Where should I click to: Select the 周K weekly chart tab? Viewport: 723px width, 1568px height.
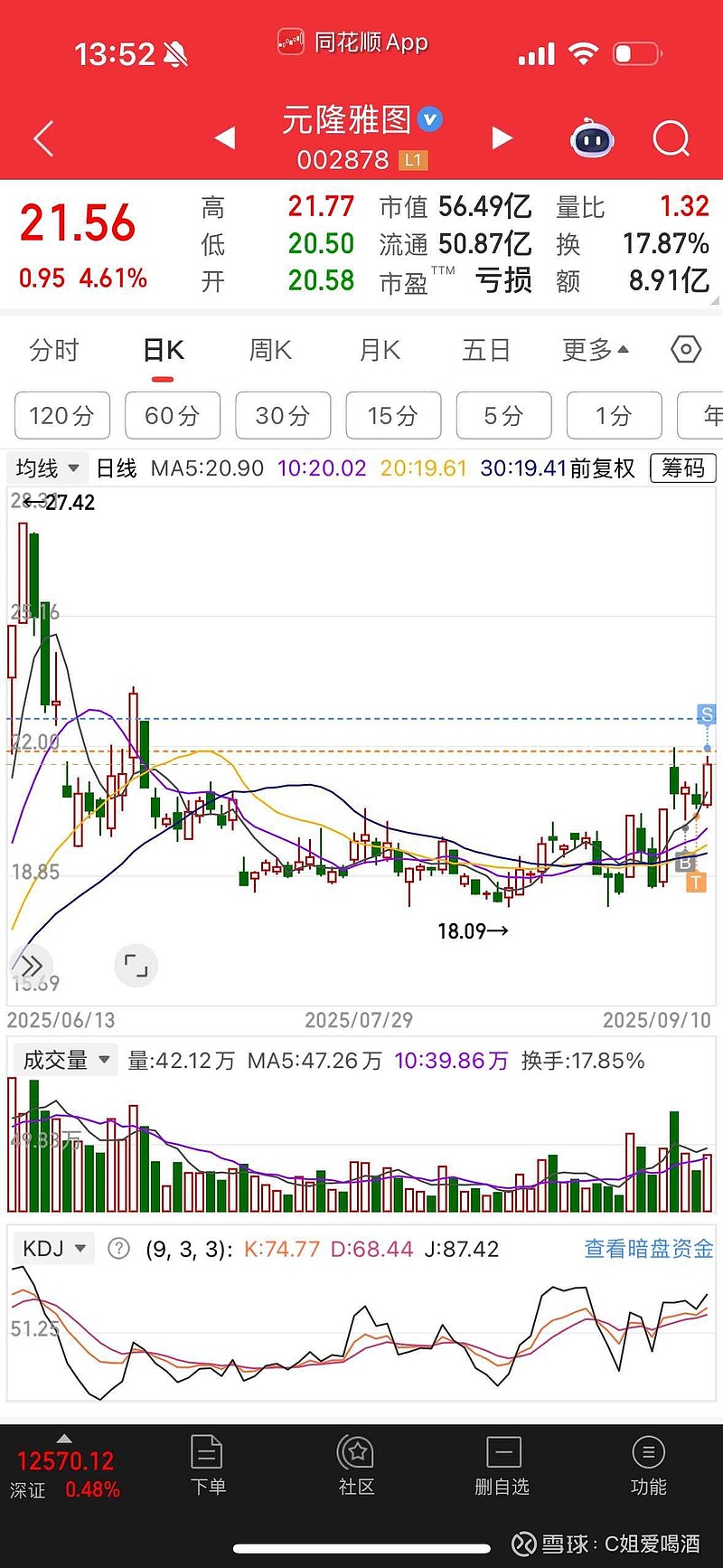point(270,350)
